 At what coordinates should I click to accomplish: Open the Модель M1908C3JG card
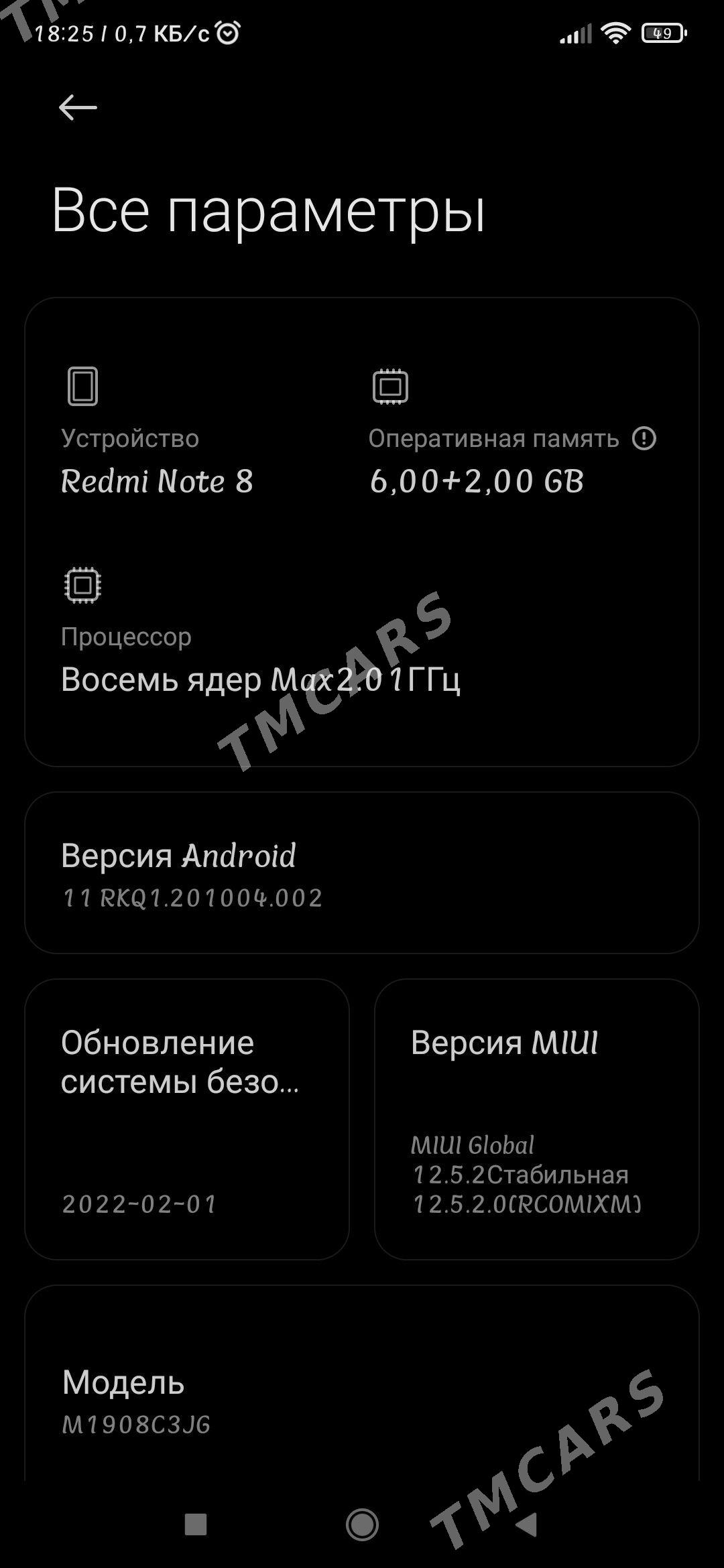(362, 1384)
